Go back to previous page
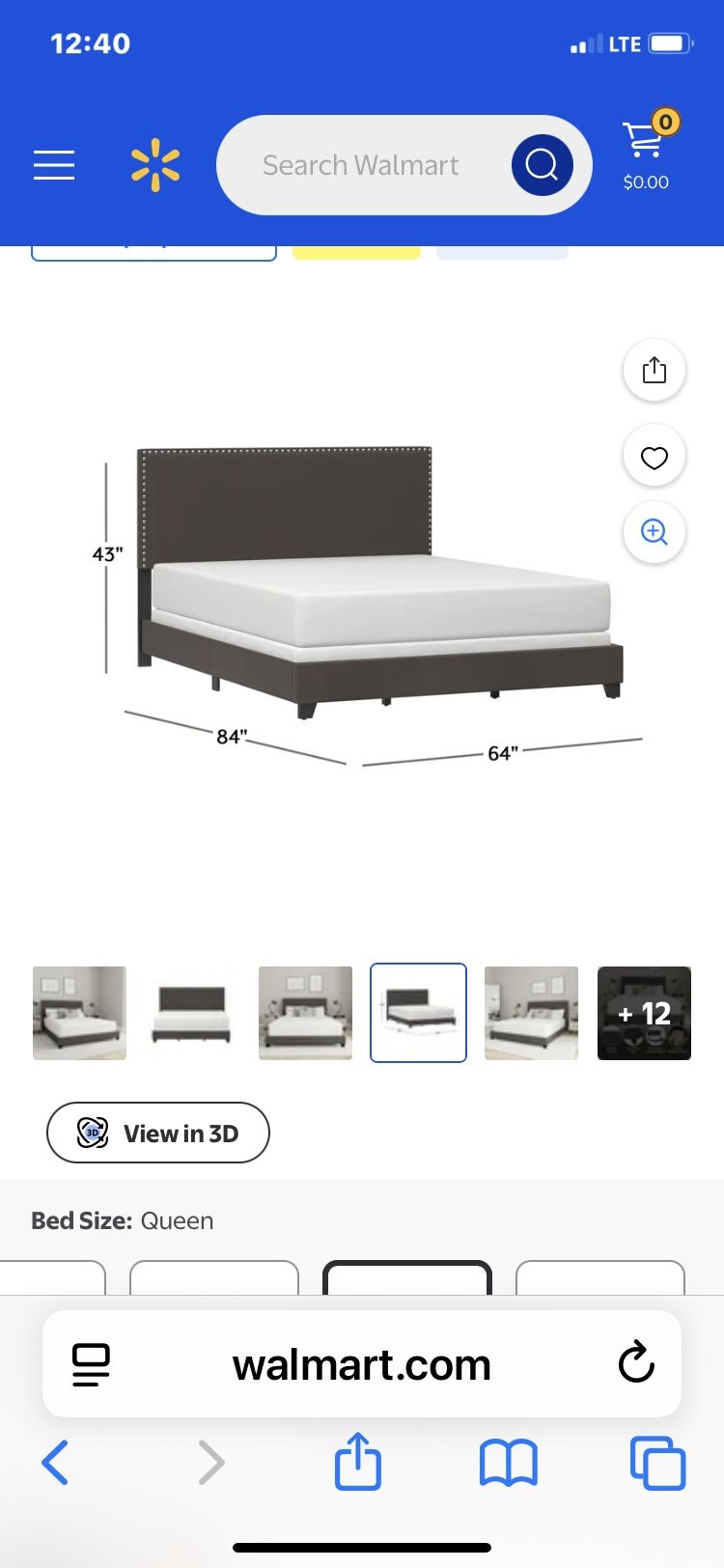The width and height of the screenshot is (724, 1568). (x=55, y=1462)
